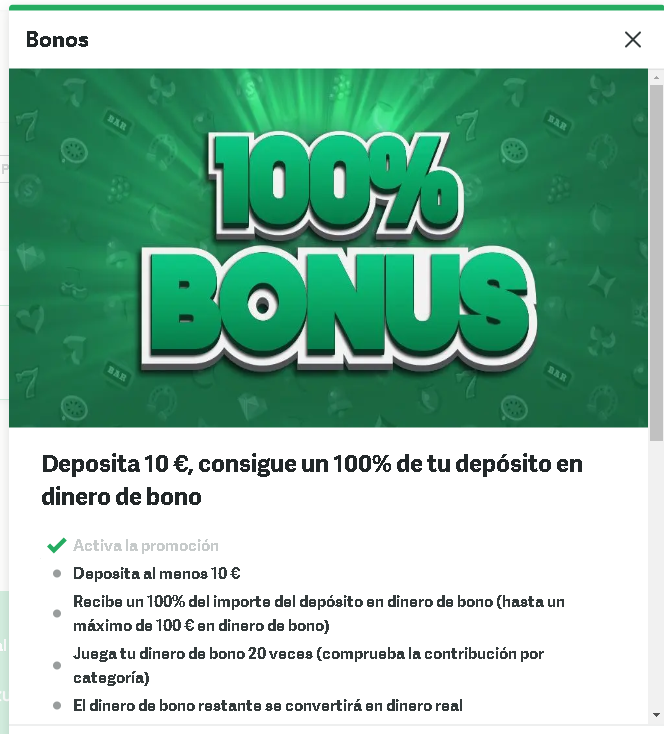Tap the scrollbar up arrow
Viewport: 664px width, 734px height.
point(656,77)
